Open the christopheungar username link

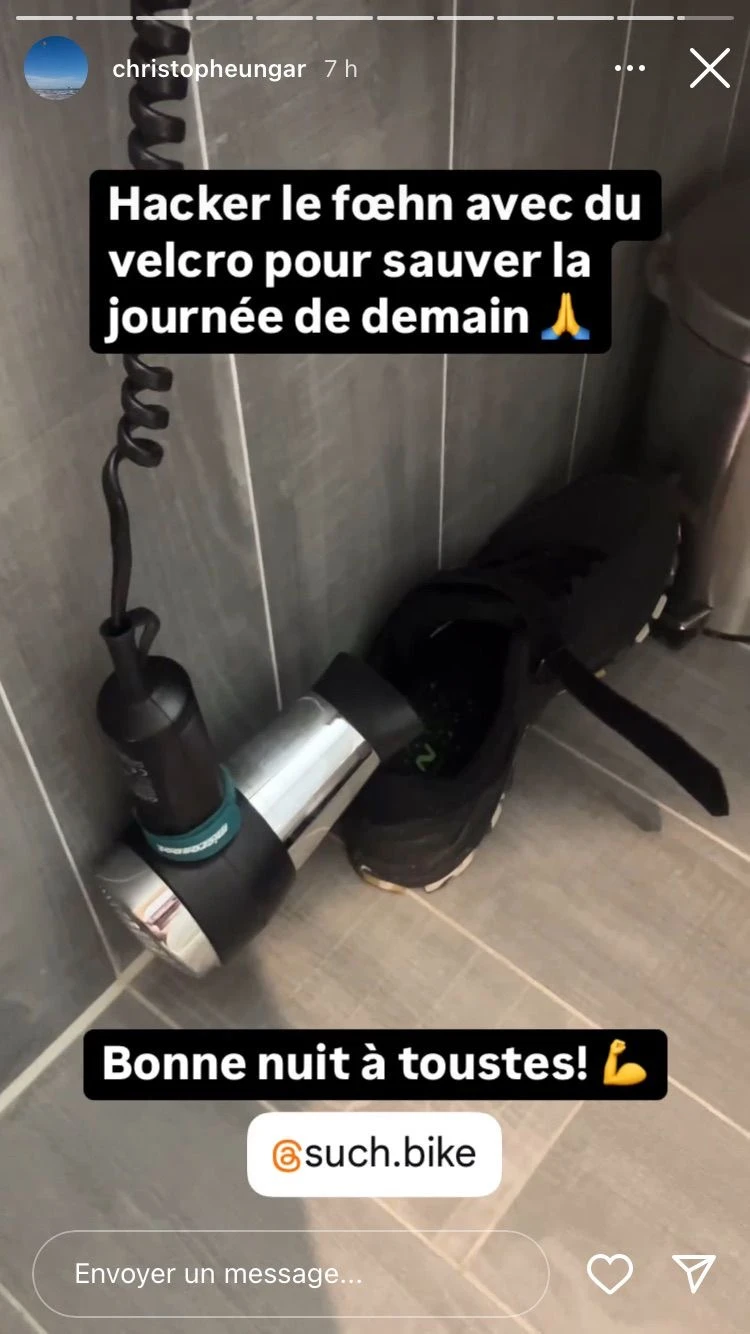209,69
